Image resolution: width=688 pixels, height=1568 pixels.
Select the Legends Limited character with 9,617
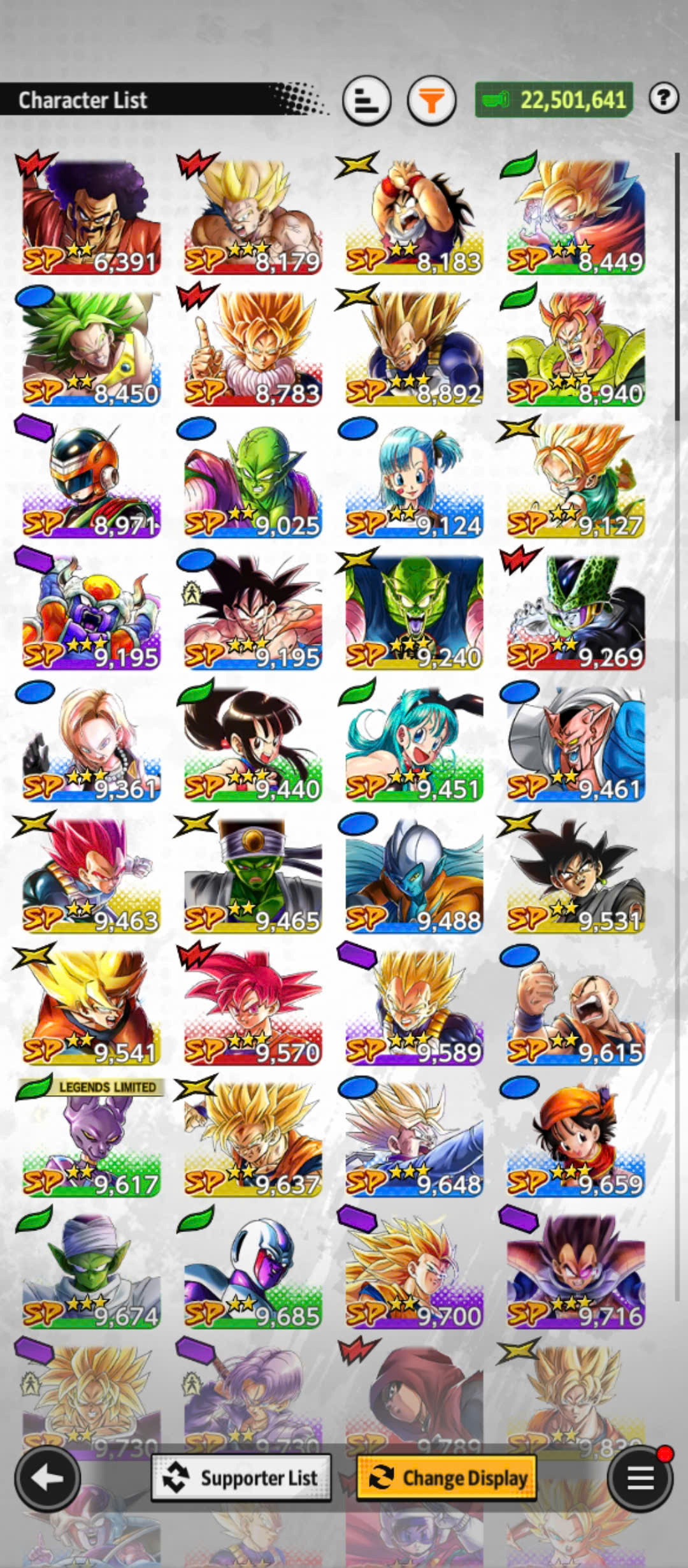(x=90, y=1137)
